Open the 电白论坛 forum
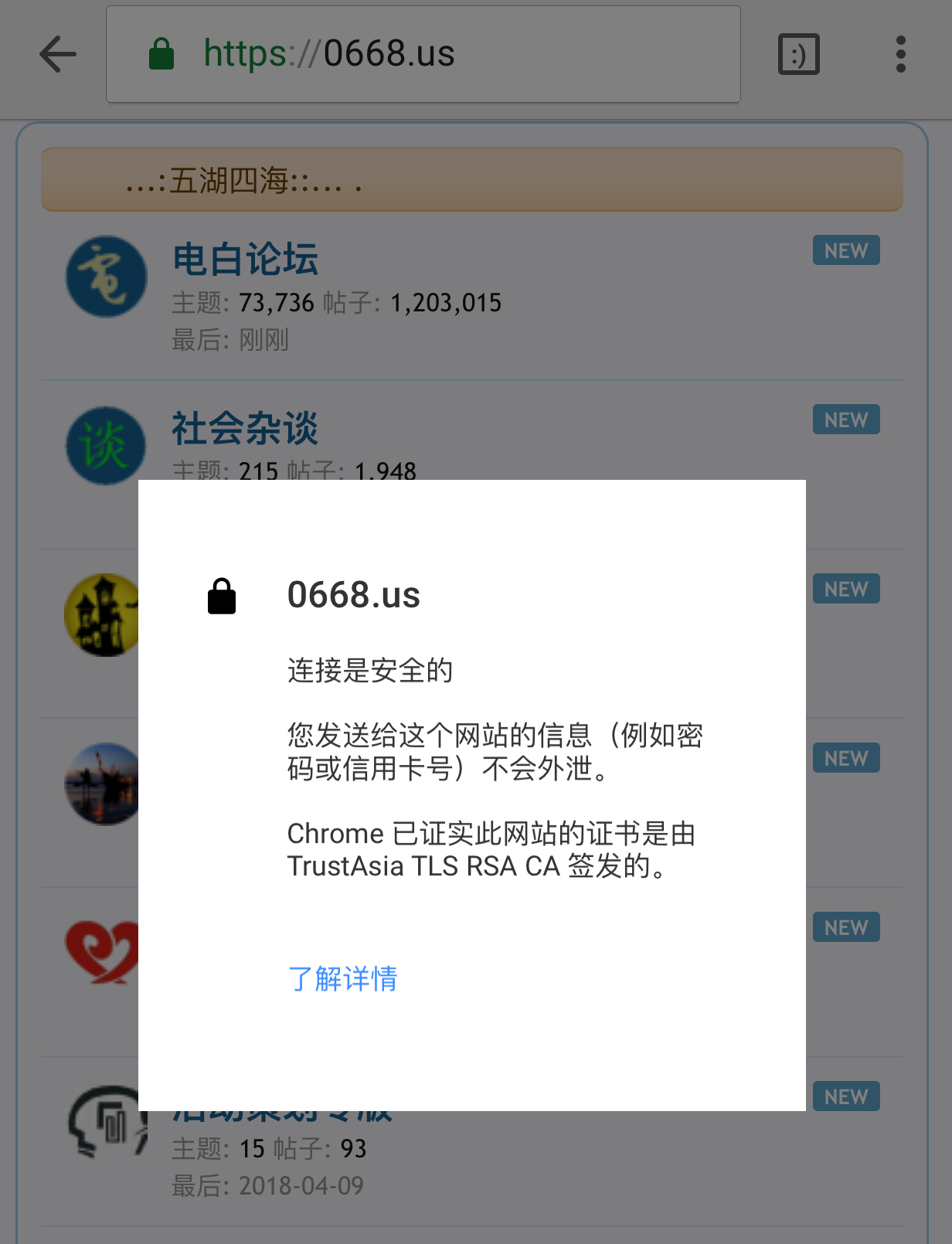Viewport: 952px width, 1244px height. pyautogui.click(x=245, y=259)
